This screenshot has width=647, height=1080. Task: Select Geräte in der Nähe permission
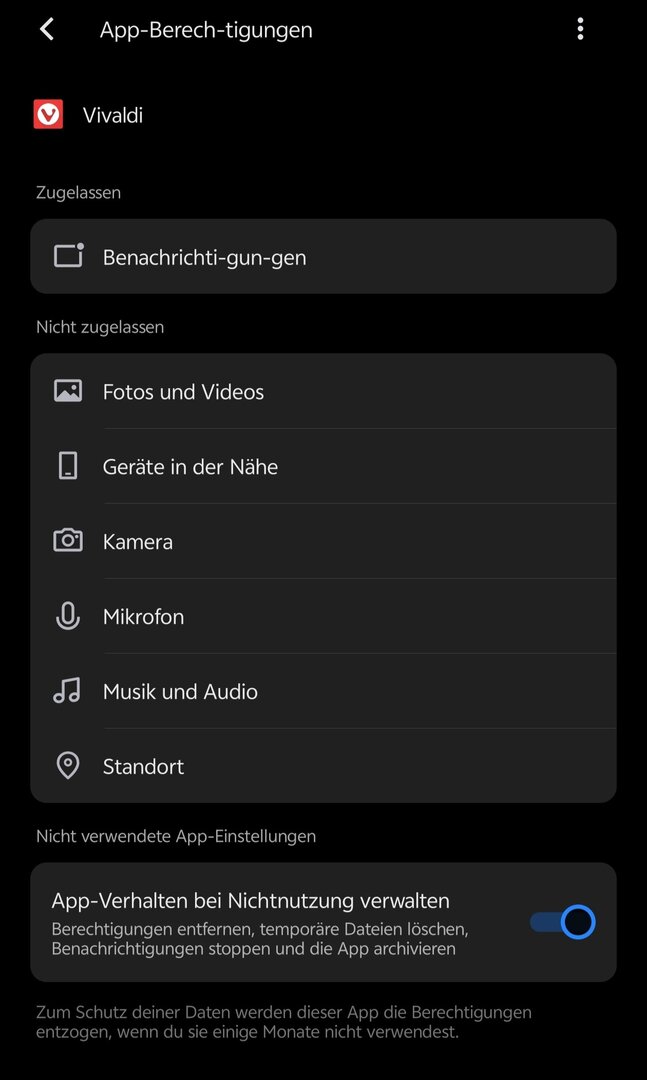click(x=323, y=467)
